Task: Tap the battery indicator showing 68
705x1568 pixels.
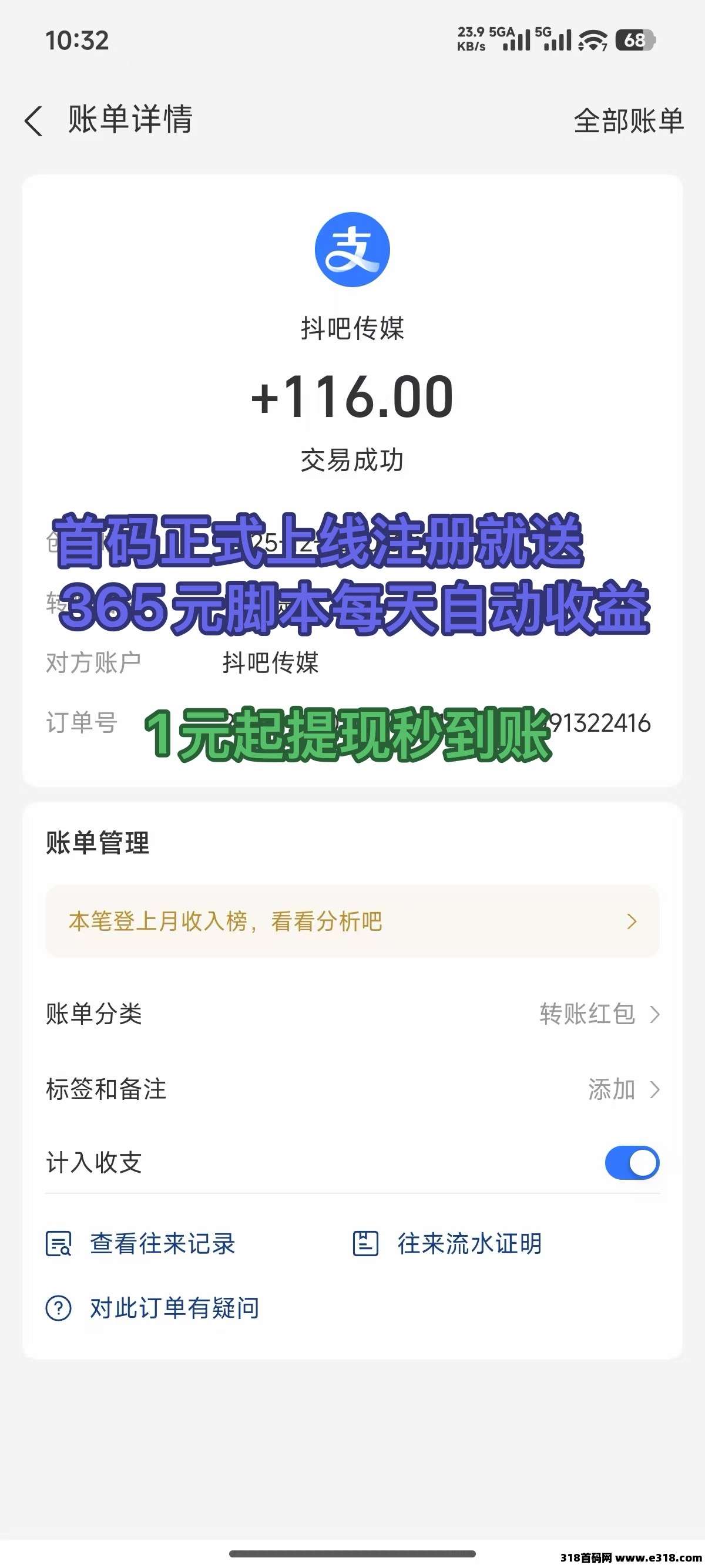Action: point(634,39)
